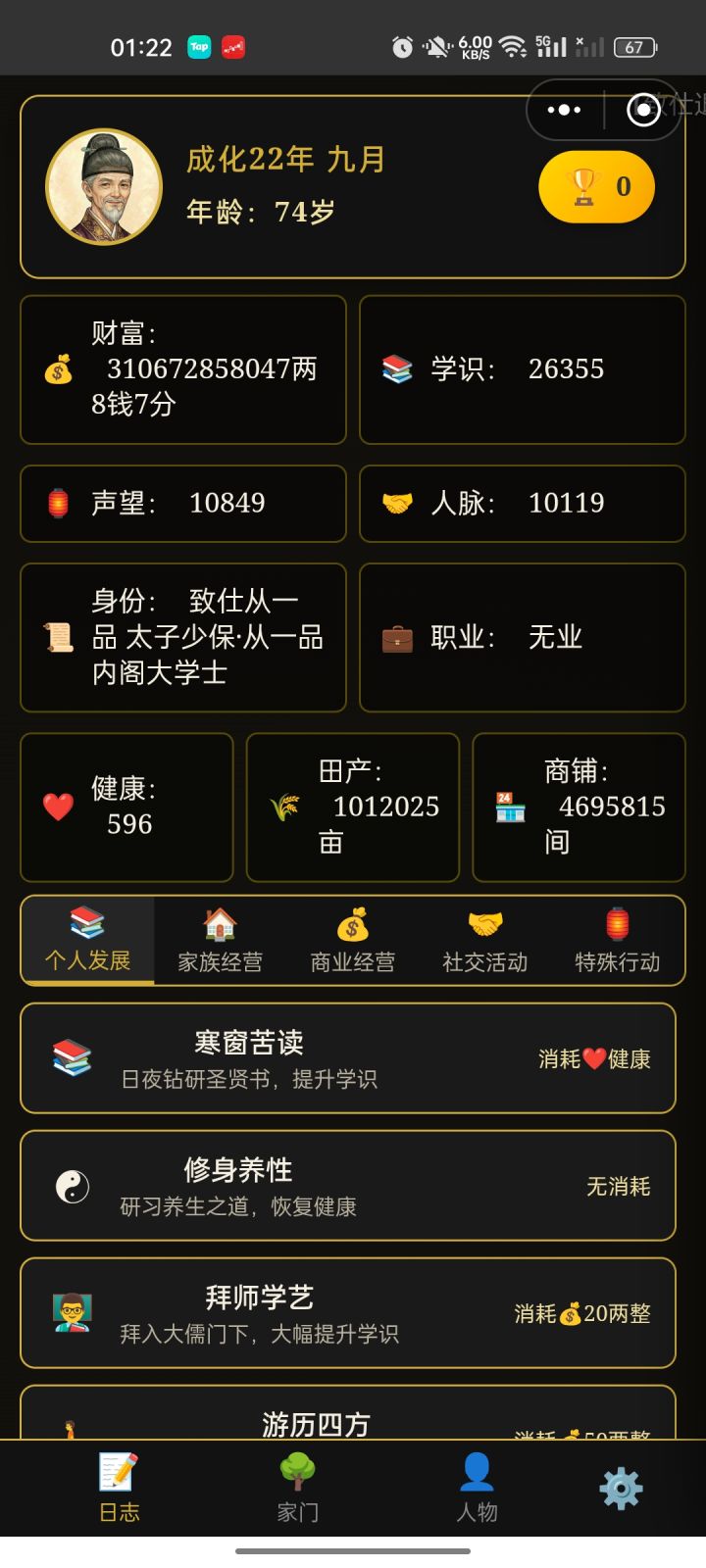View the 声望 reputation stat card
Image resolution: width=706 pixels, height=1568 pixels.
click(x=182, y=503)
